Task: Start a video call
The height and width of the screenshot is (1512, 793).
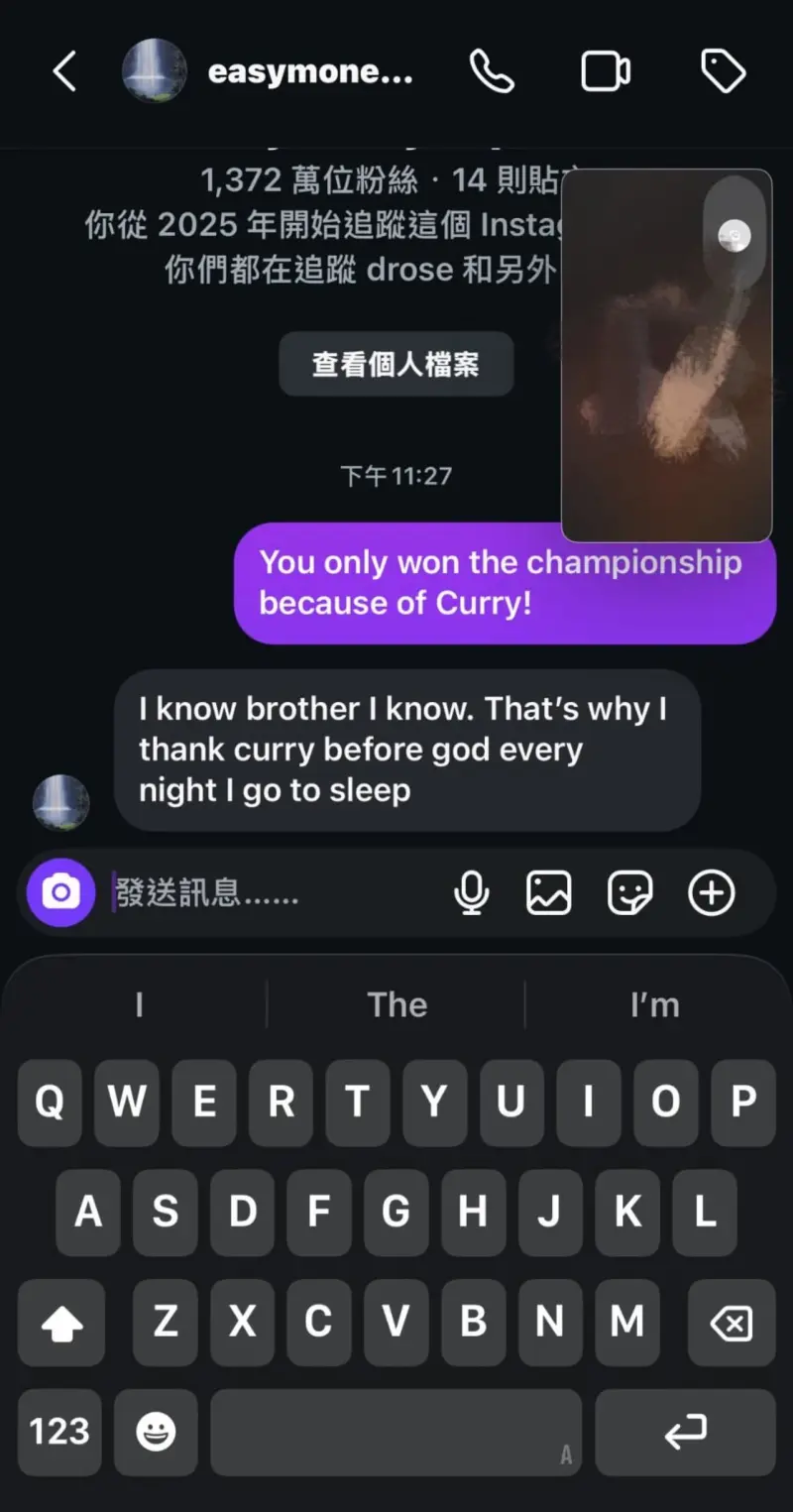Action: tap(606, 71)
